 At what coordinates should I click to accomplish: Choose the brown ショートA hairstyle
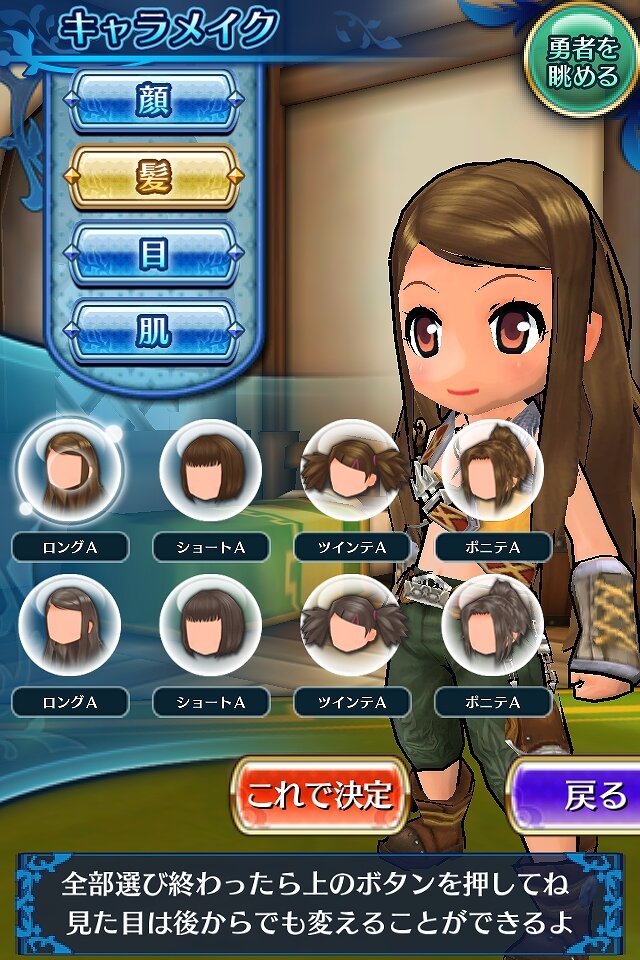(x=210, y=470)
